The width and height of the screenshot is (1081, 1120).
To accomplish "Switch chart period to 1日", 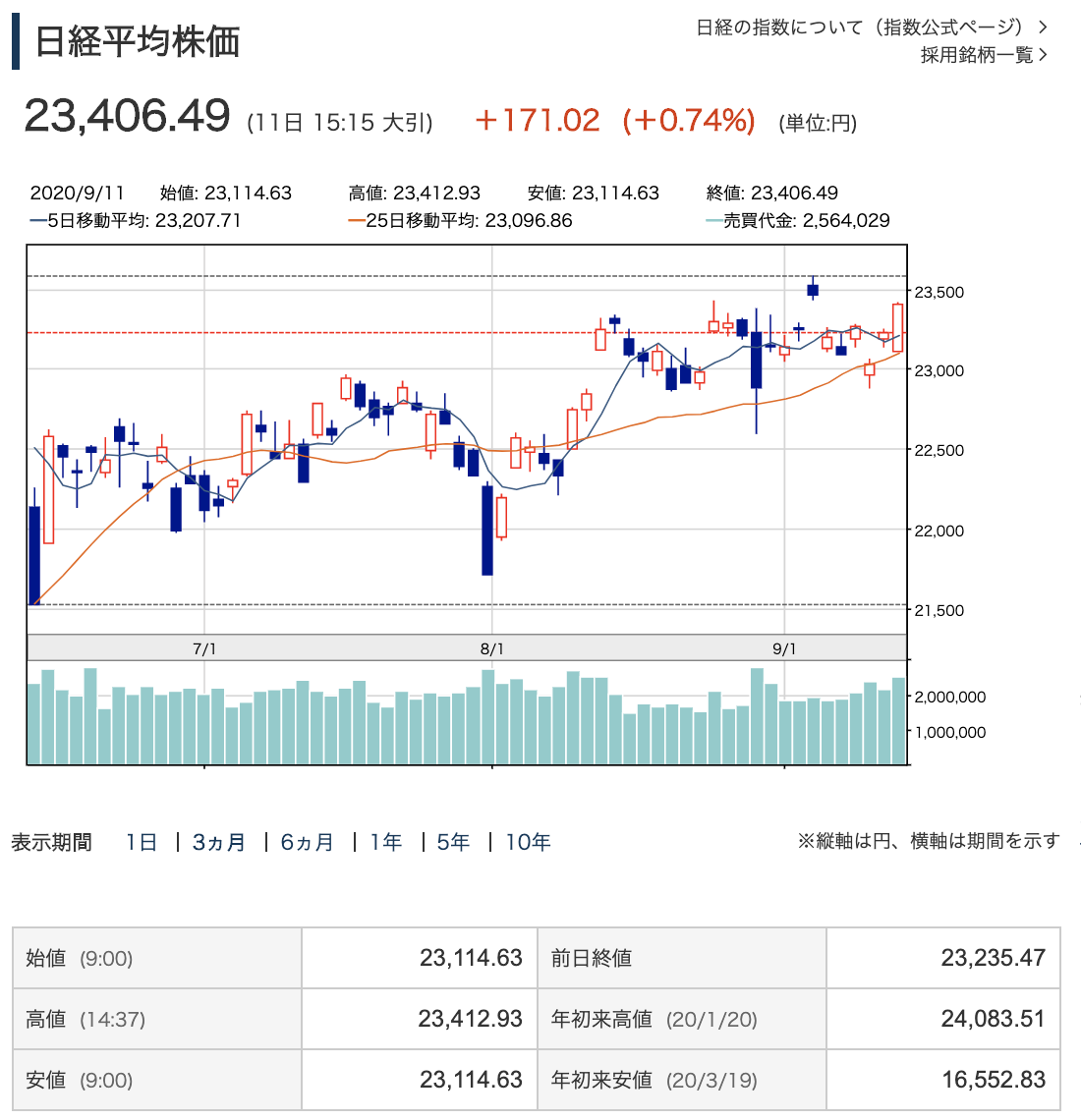I will pos(142,842).
